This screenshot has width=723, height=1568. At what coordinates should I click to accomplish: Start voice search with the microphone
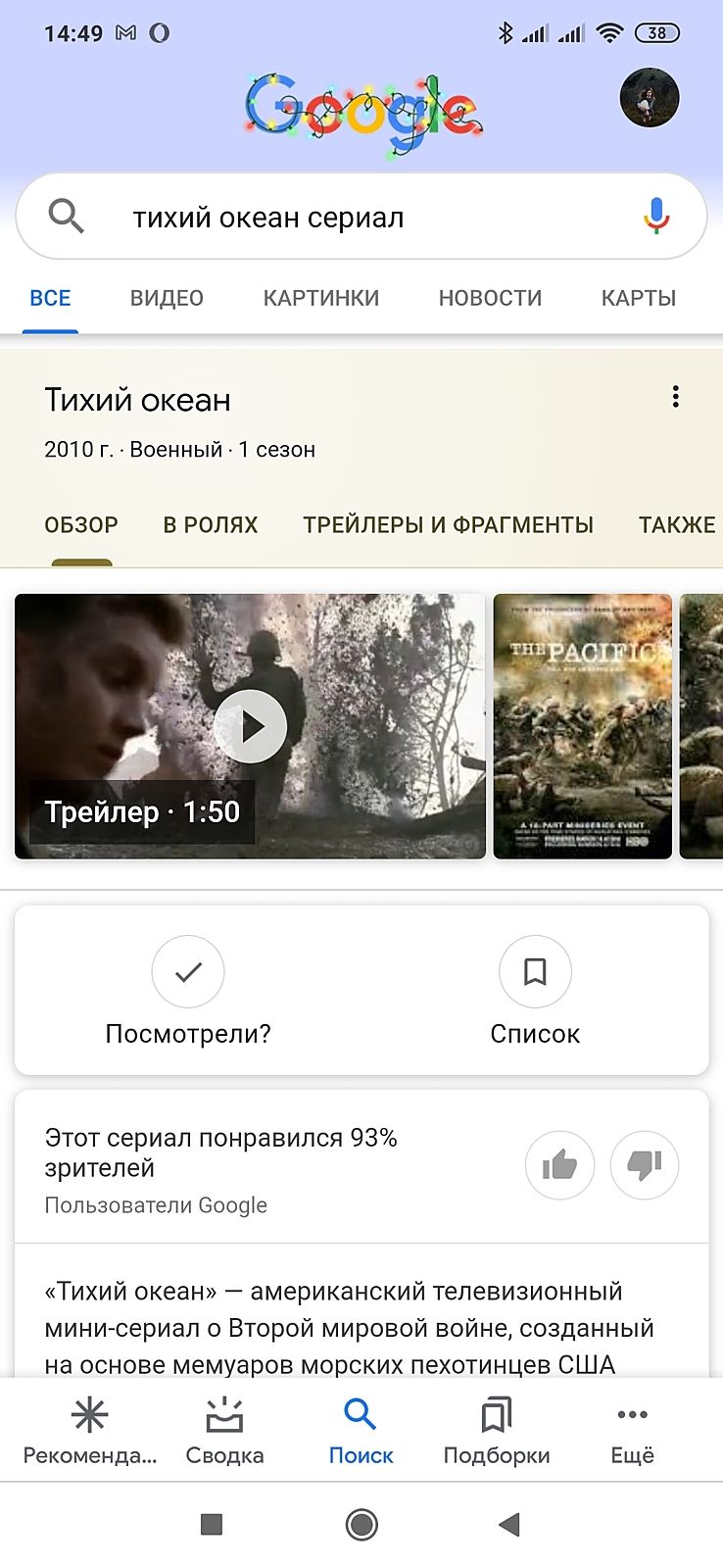point(656,217)
